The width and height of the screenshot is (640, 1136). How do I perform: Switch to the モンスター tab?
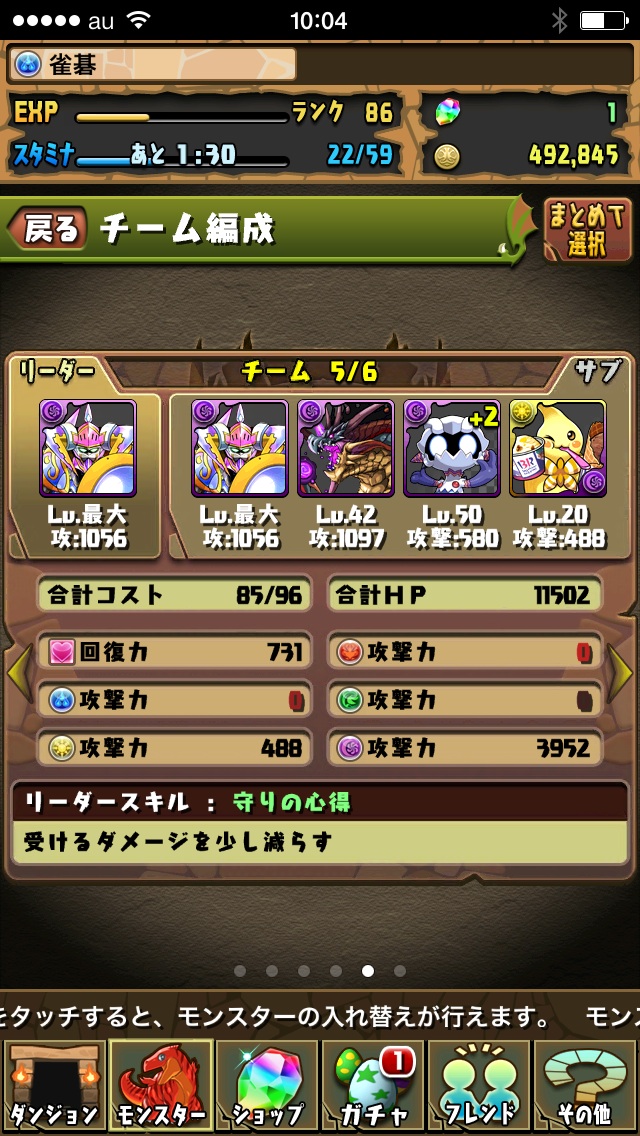point(160,1086)
